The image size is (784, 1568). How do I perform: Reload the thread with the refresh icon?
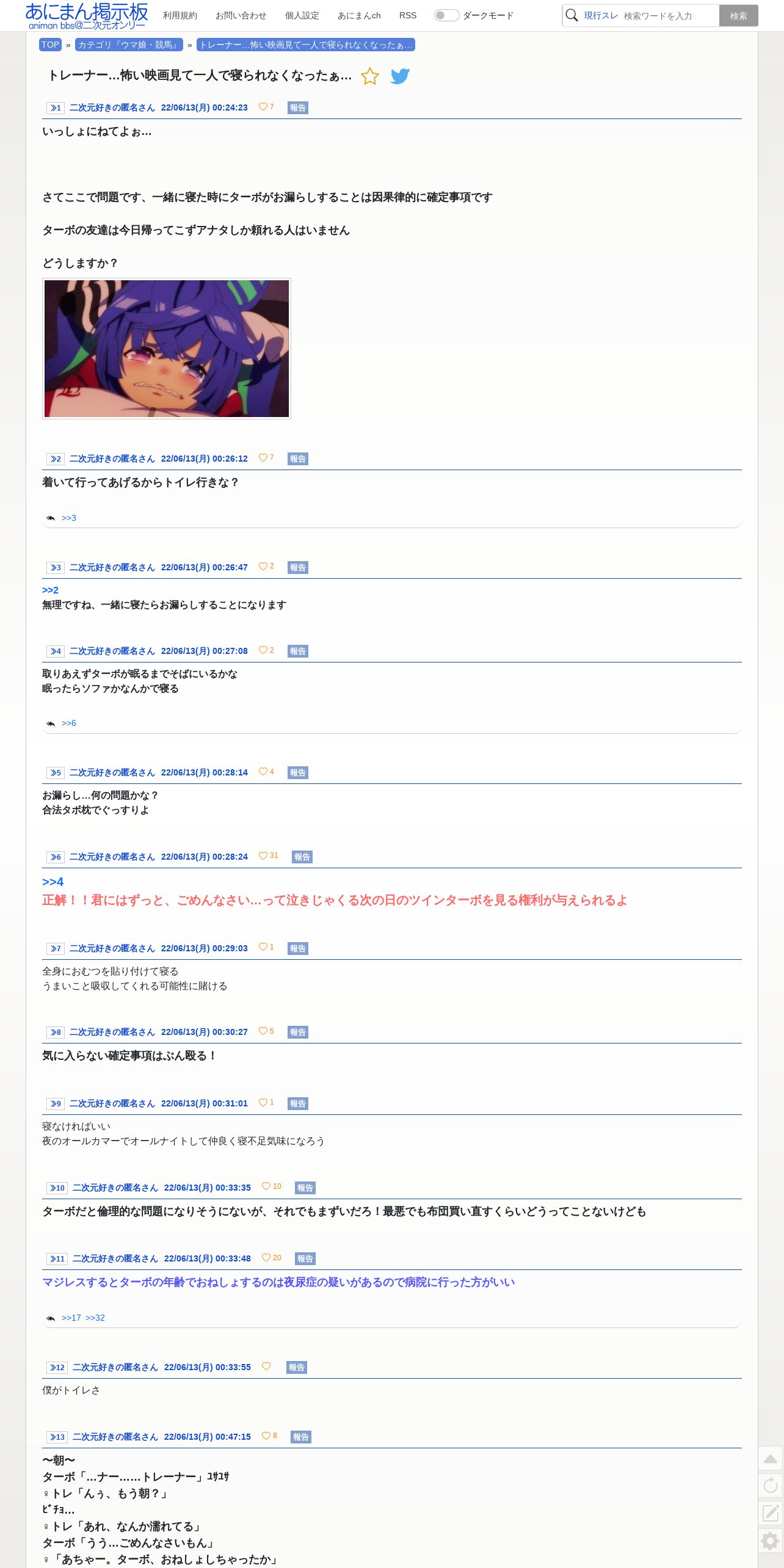(x=771, y=1486)
